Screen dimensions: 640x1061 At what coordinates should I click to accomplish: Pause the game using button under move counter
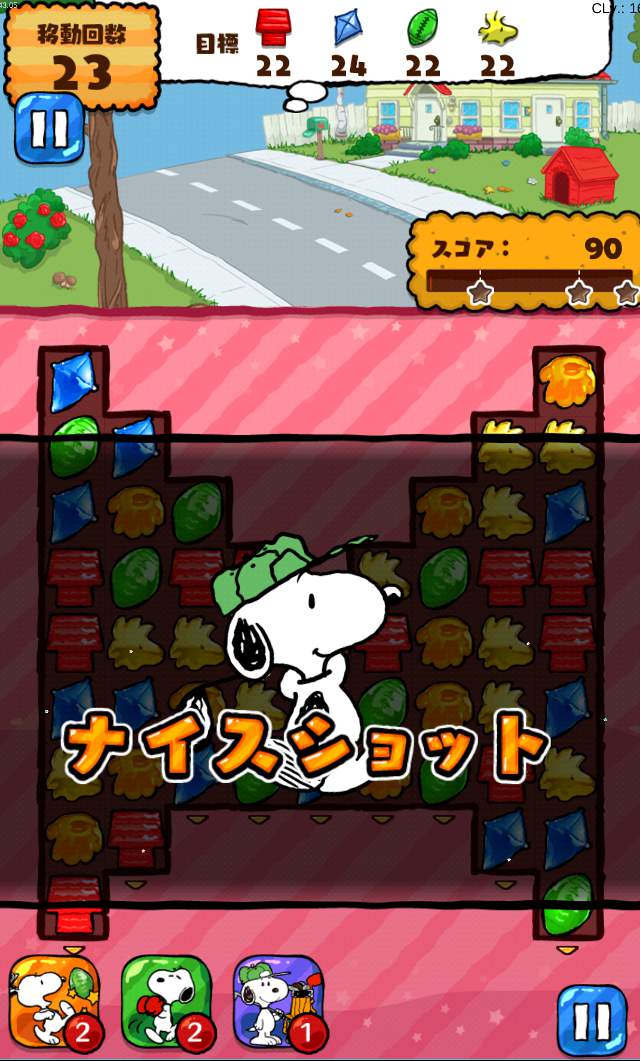48,128
